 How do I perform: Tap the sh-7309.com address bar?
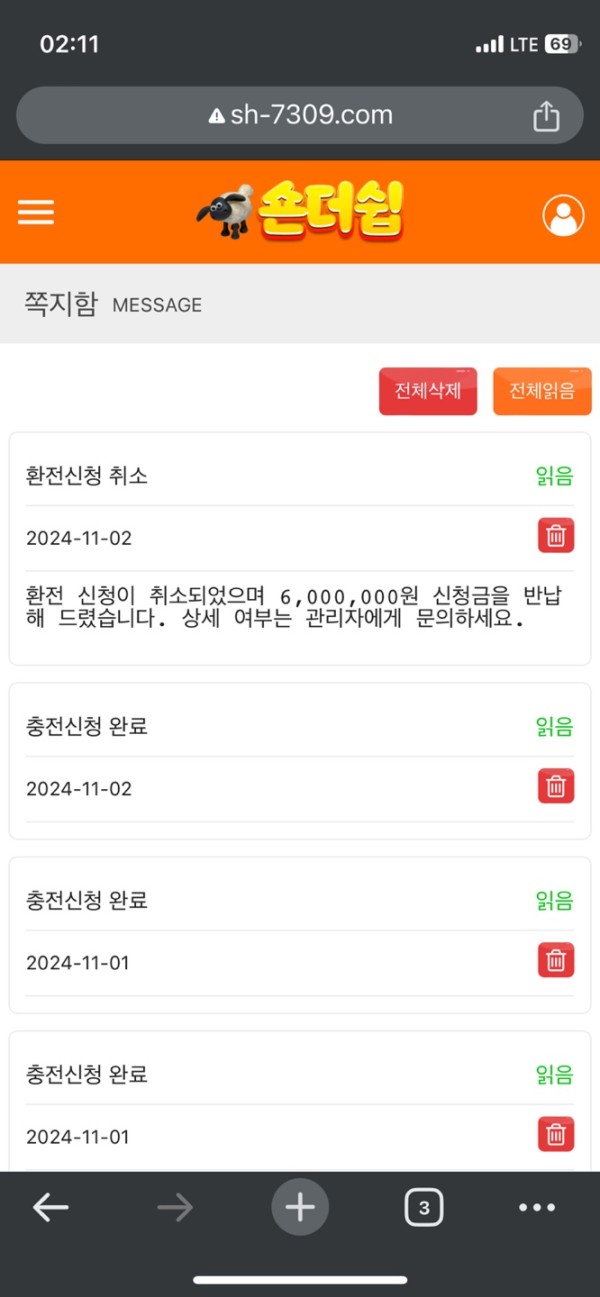300,116
